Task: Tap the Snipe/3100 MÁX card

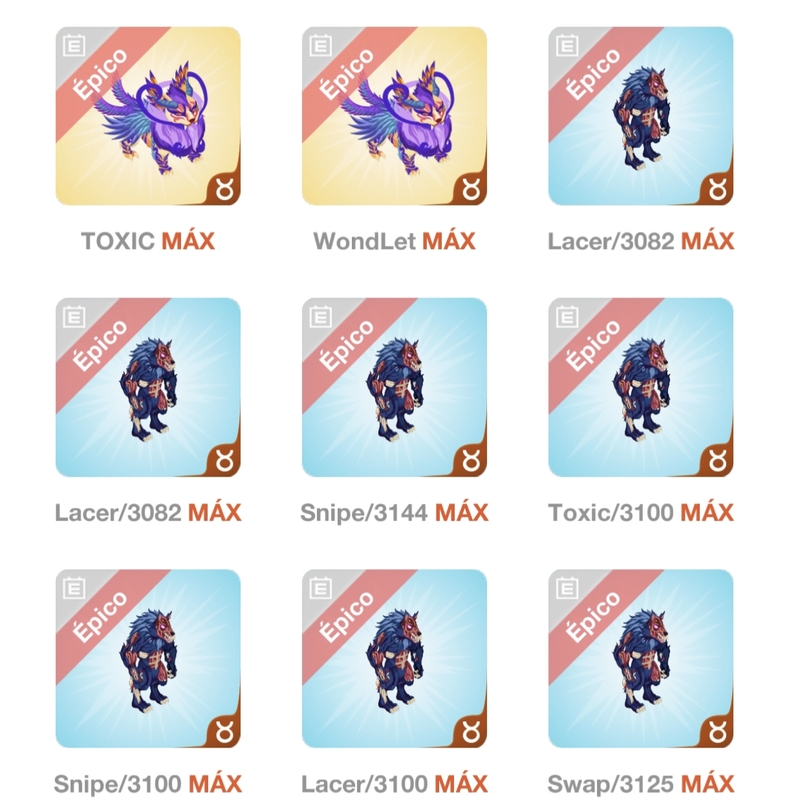Action: 147,659
